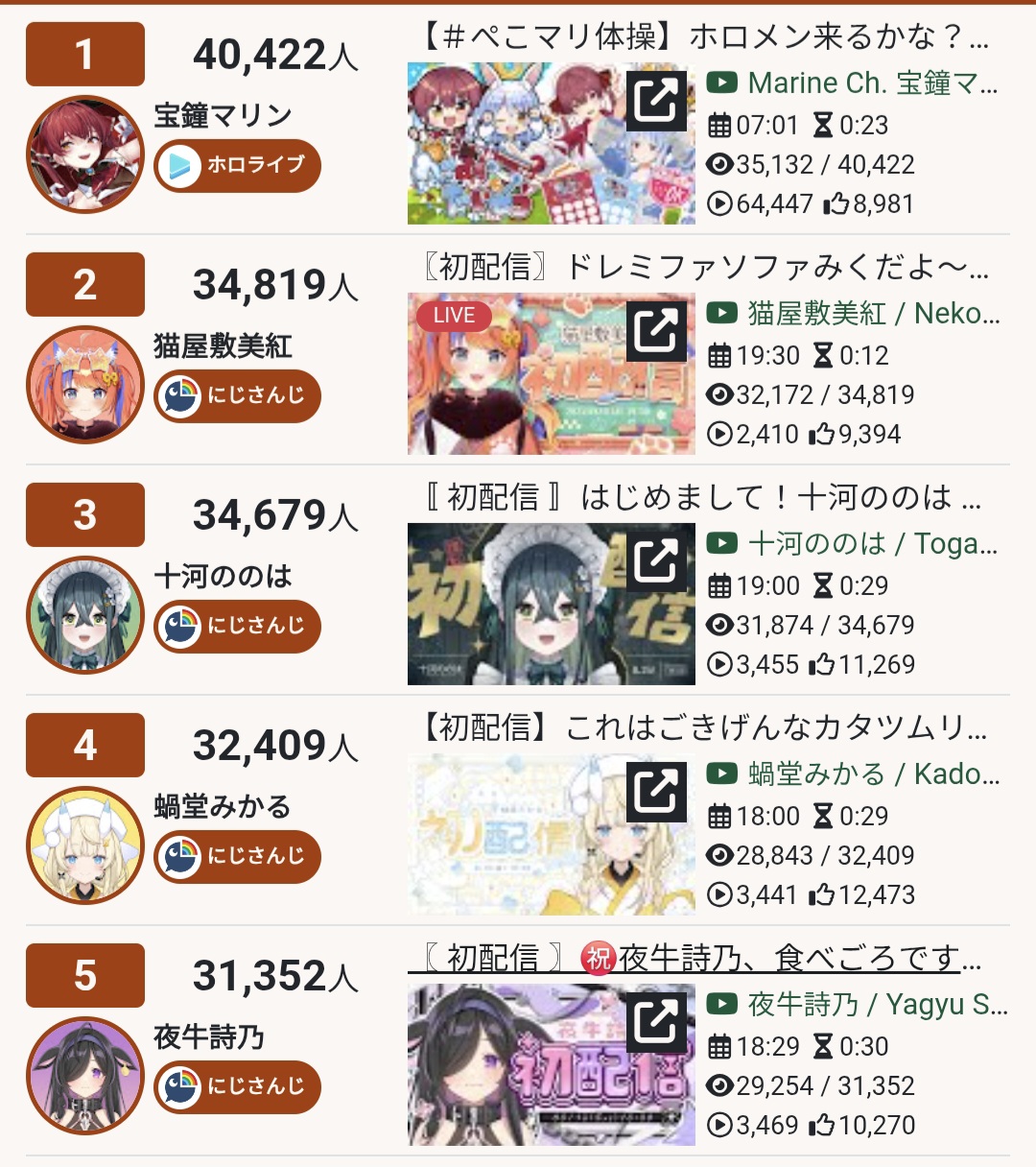Open stream title 初配信 夜牛詩乃、食べごろです

pyautogui.click(x=700, y=958)
